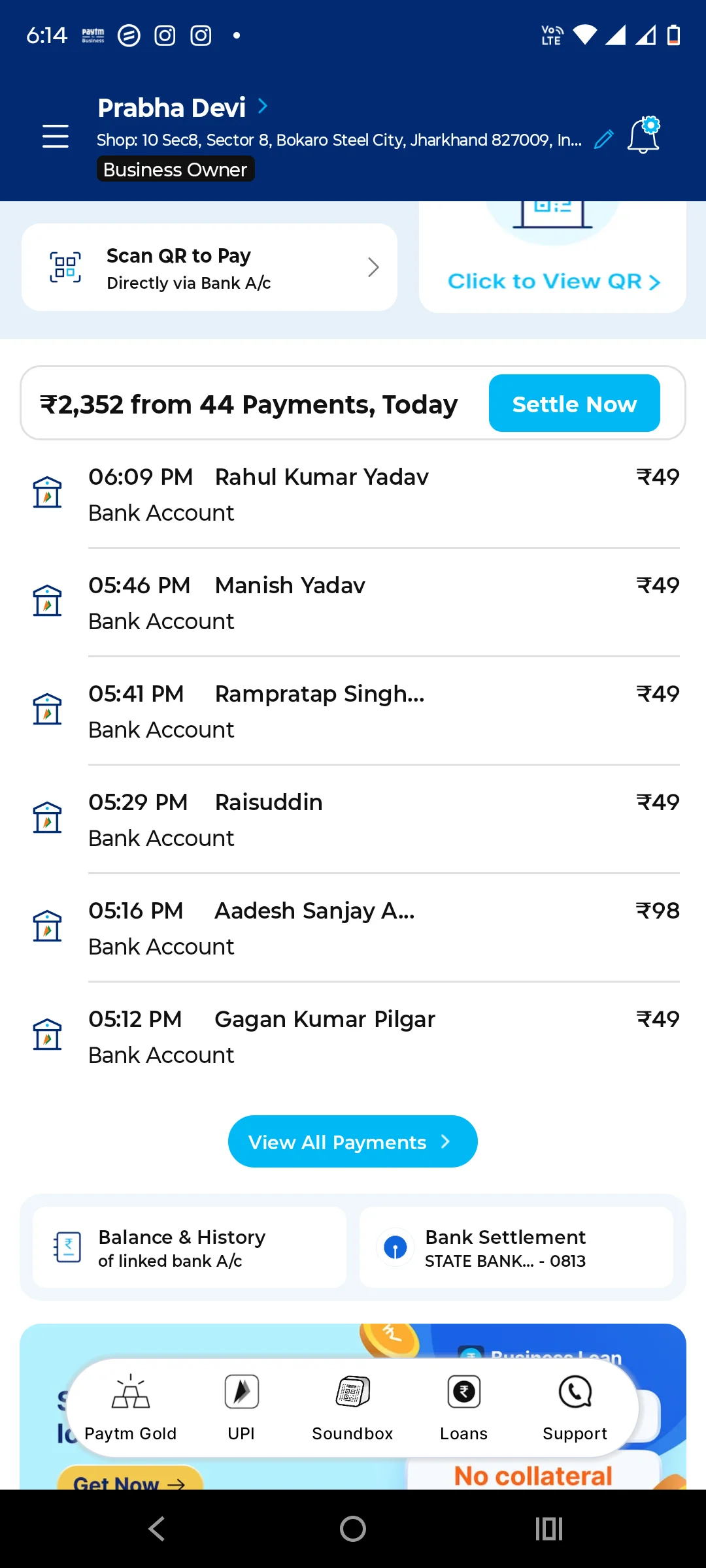
Task: Open the Bank Settlement card
Action: point(516,1248)
